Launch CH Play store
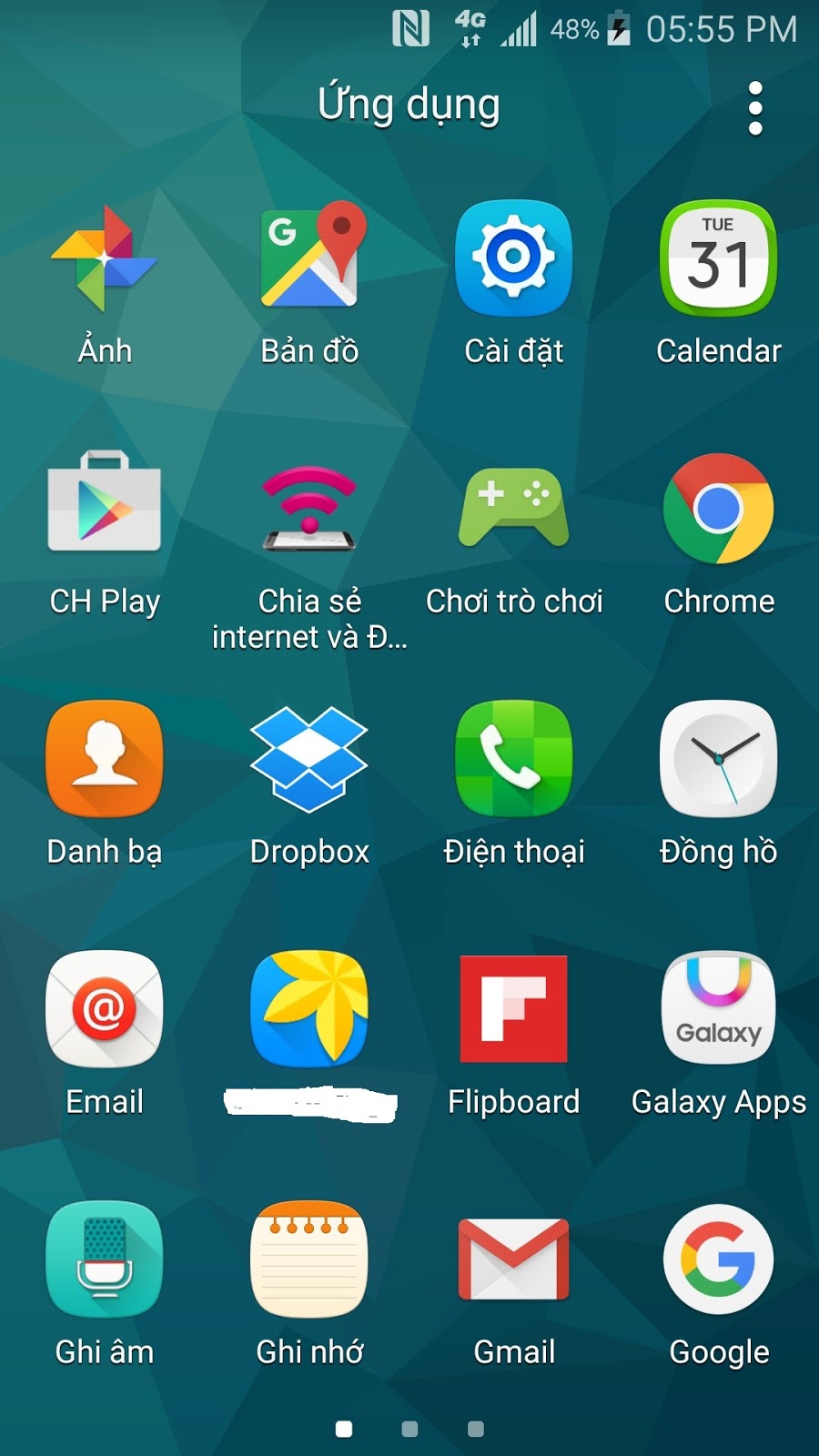819x1456 pixels. point(105,505)
